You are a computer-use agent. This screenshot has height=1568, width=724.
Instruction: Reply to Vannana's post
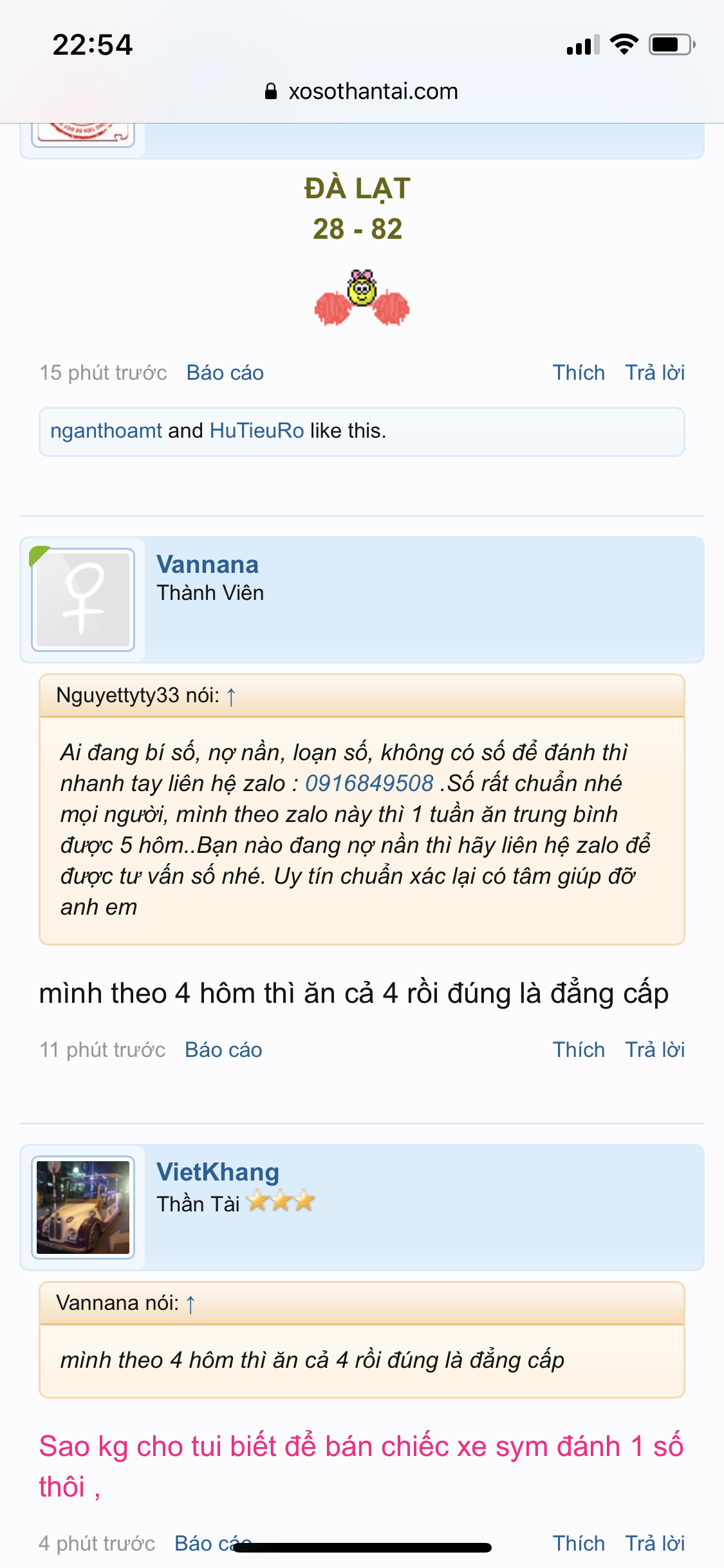654,1050
